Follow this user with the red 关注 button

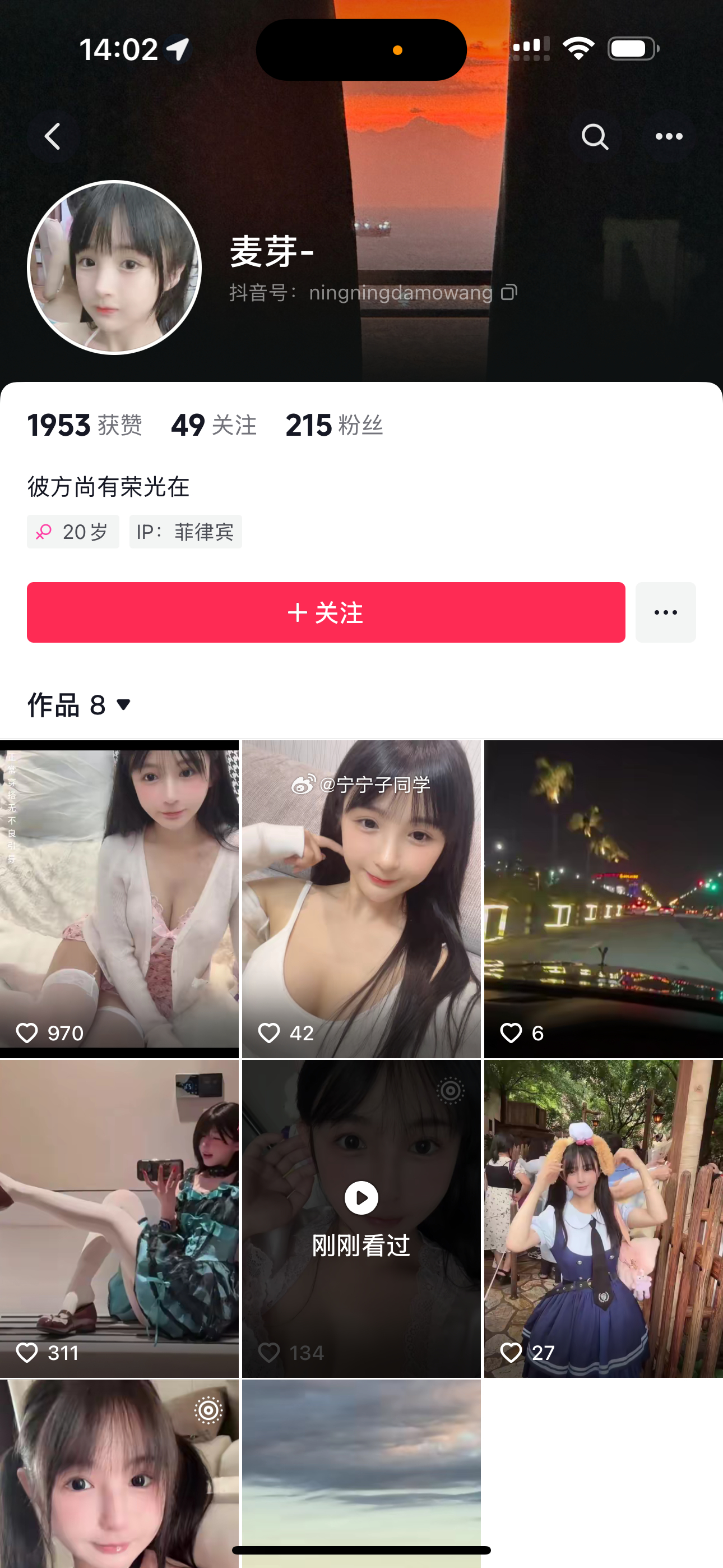pyautogui.click(x=326, y=612)
